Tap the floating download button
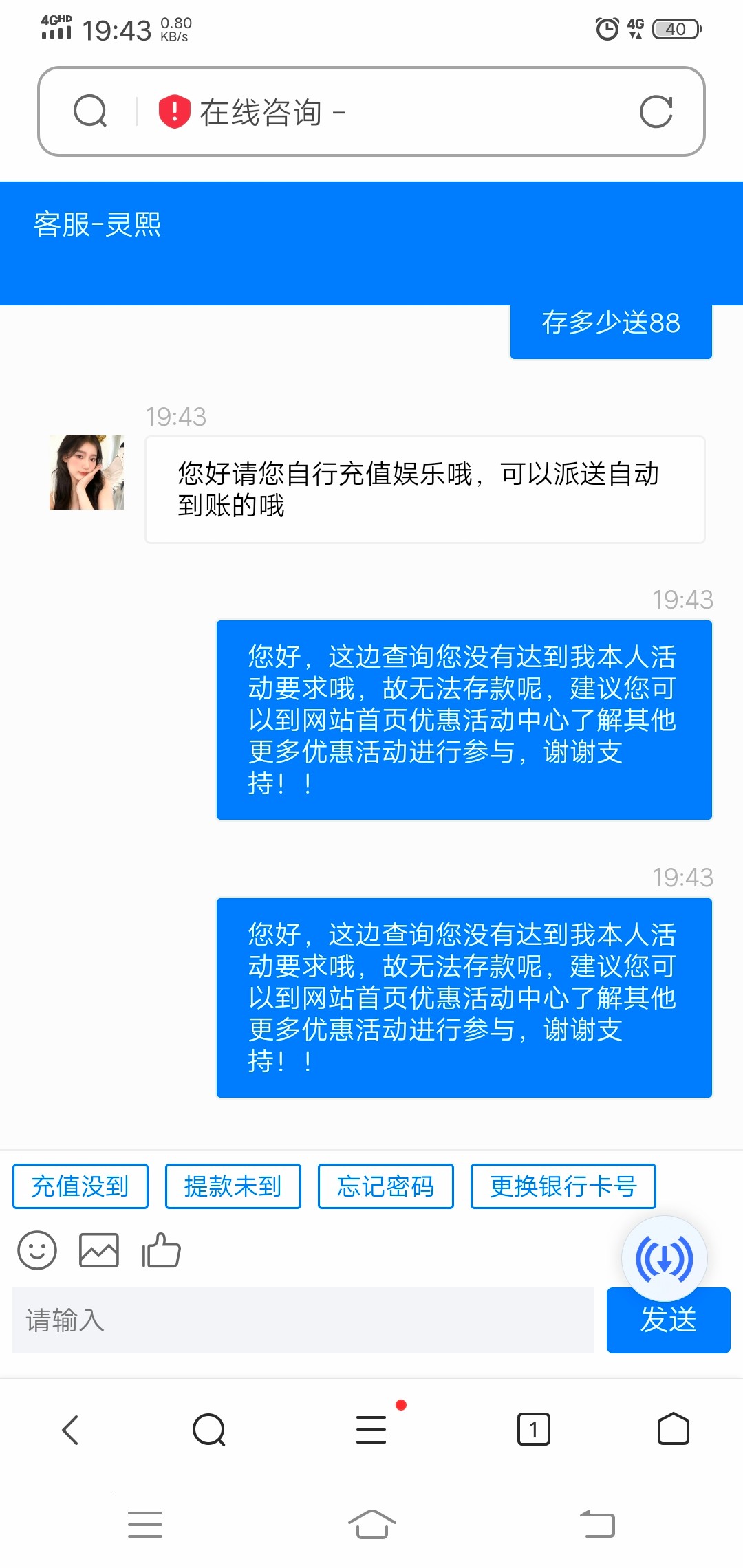The image size is (743, 1568). (x=664, y=1259)
